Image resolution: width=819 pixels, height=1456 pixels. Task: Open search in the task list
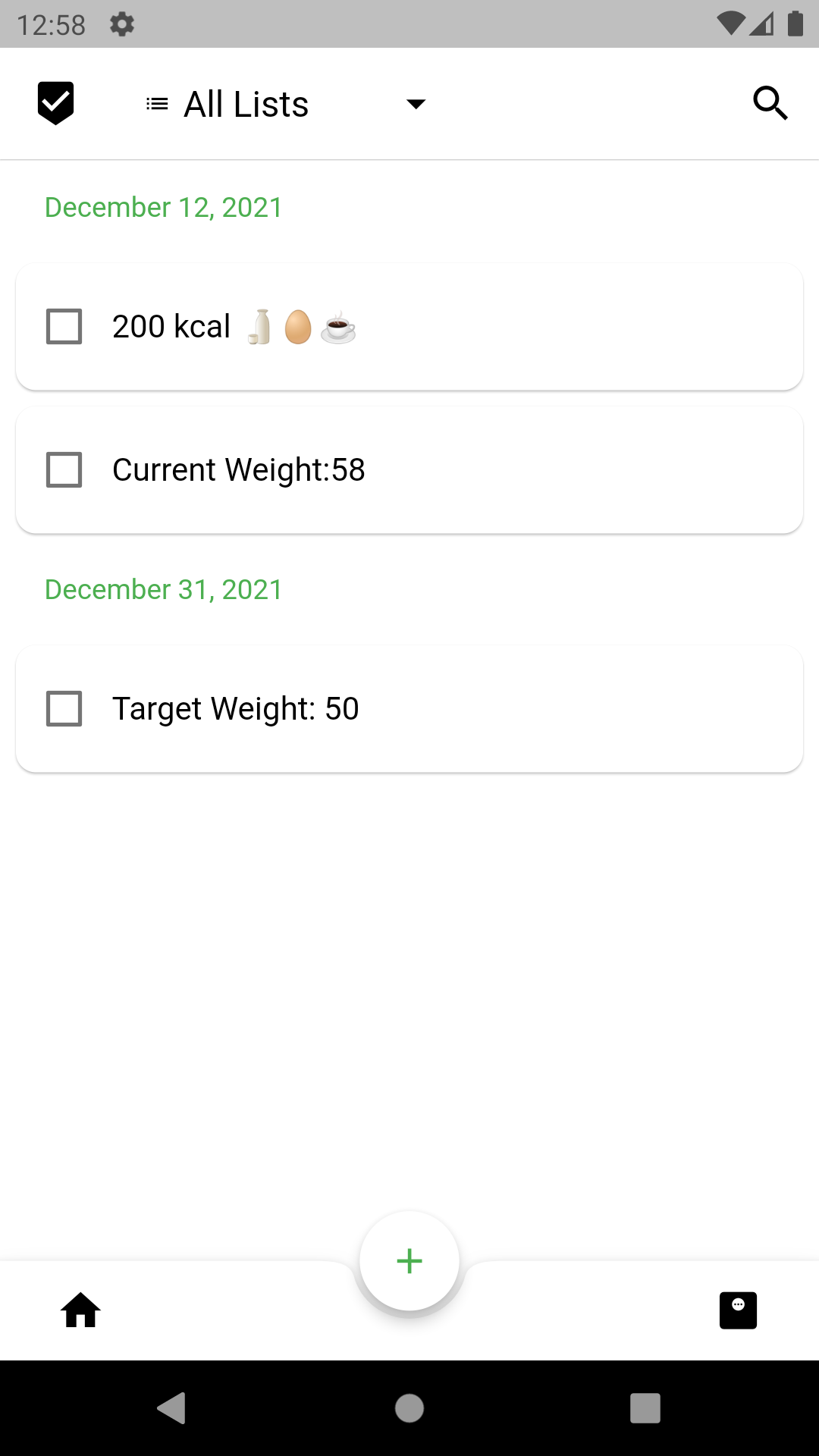770,103
